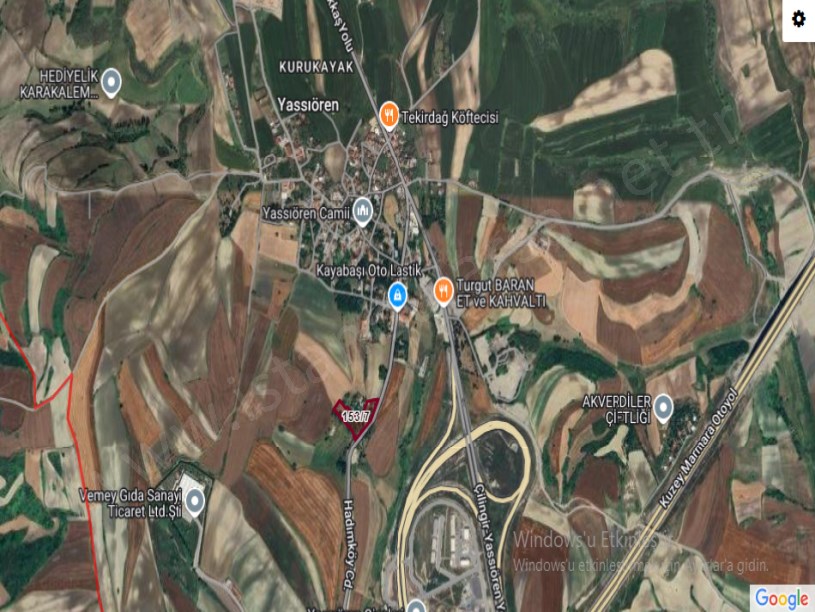The image size is (815, 612).
Task: Open the Vemey Gıda Sanayi marker
Action: [x=195, y=498]
